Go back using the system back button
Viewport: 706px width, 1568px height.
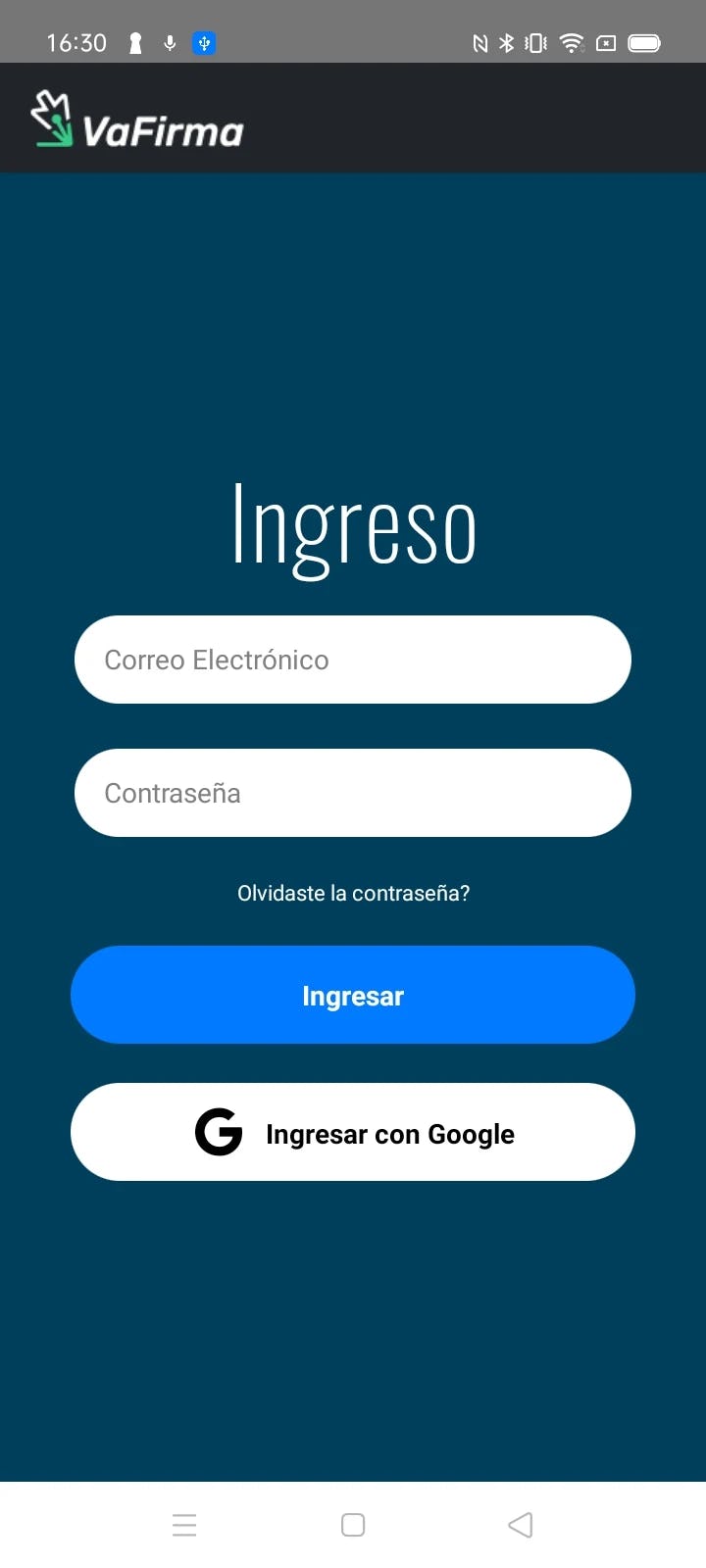[521, 1525]
